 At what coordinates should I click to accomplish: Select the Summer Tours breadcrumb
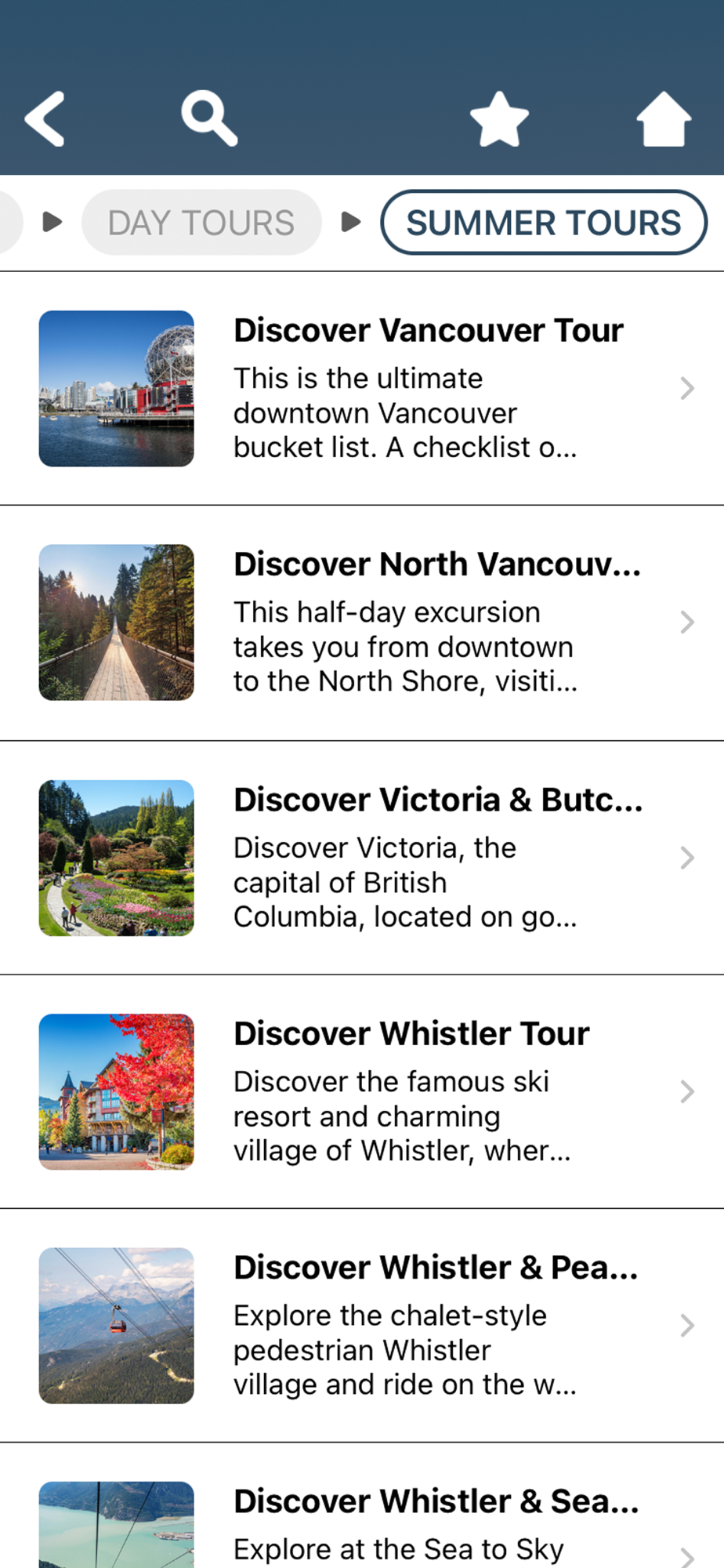pos(544,223)
